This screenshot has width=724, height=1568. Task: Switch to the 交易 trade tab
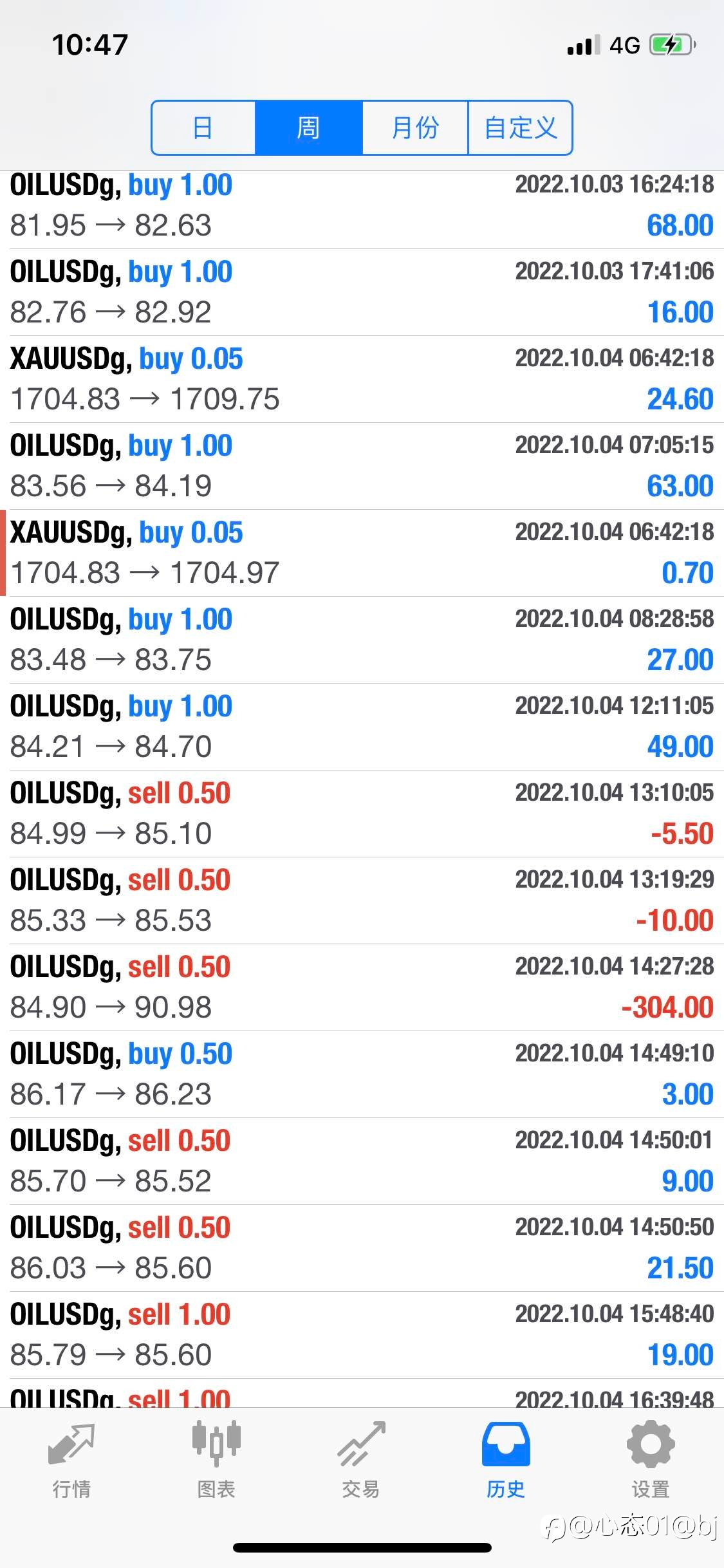(x=361, y=1460)
